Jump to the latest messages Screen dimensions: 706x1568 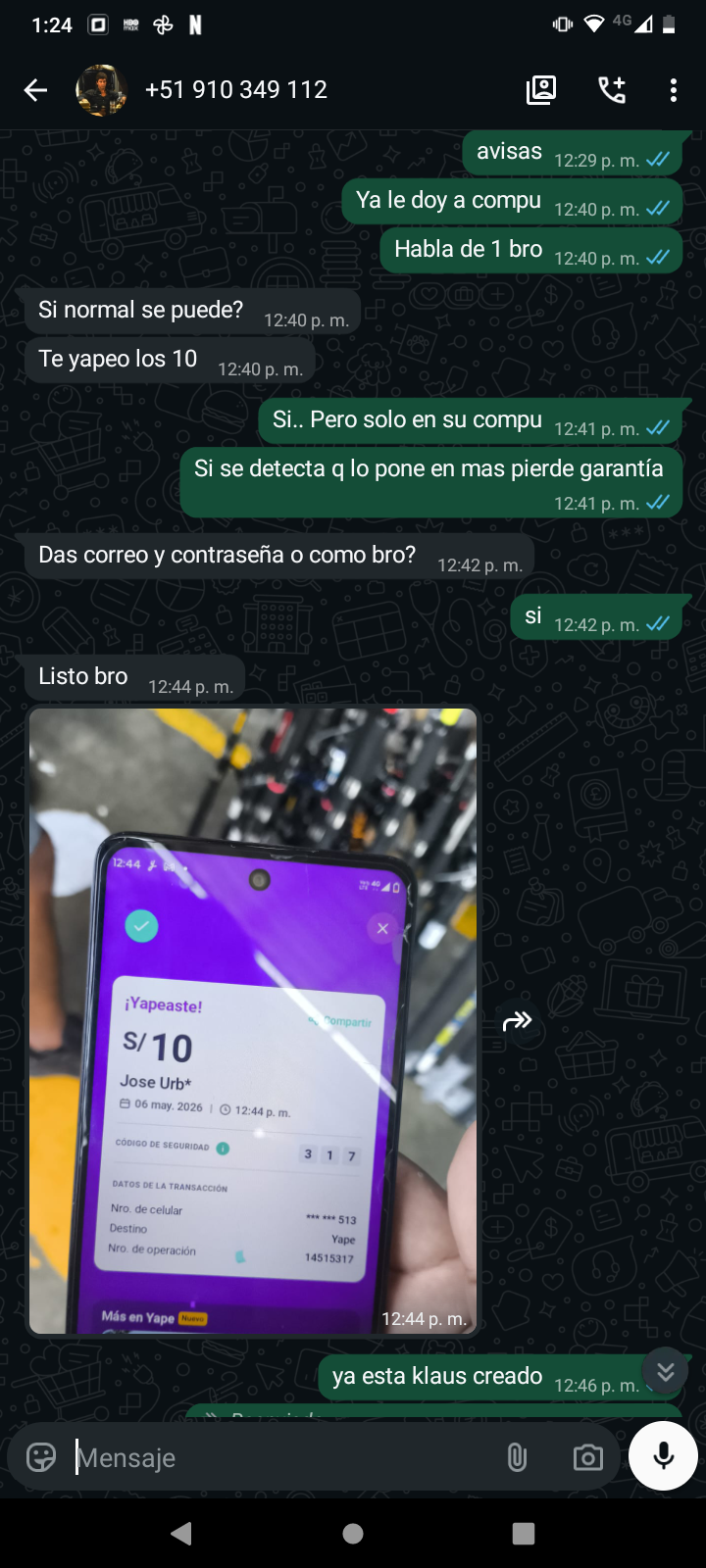(666, 1372)
